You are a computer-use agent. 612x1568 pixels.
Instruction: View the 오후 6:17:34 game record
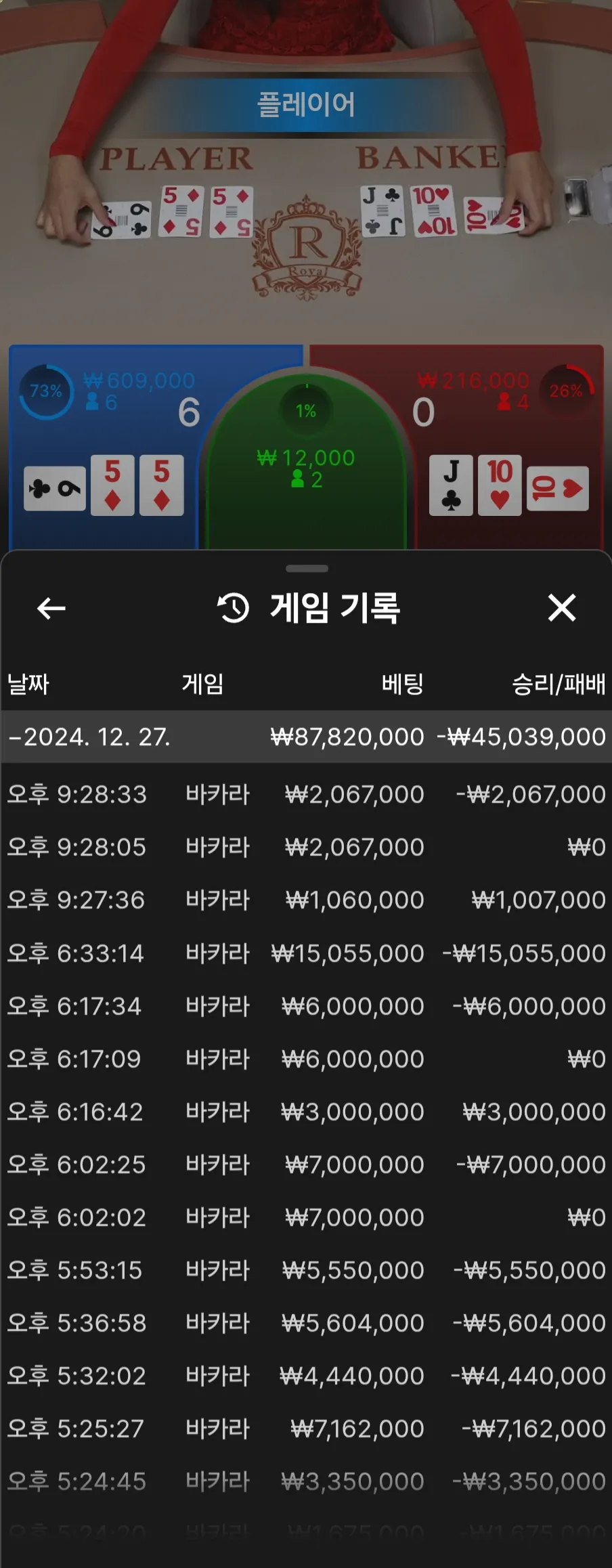coord(306,1006)
